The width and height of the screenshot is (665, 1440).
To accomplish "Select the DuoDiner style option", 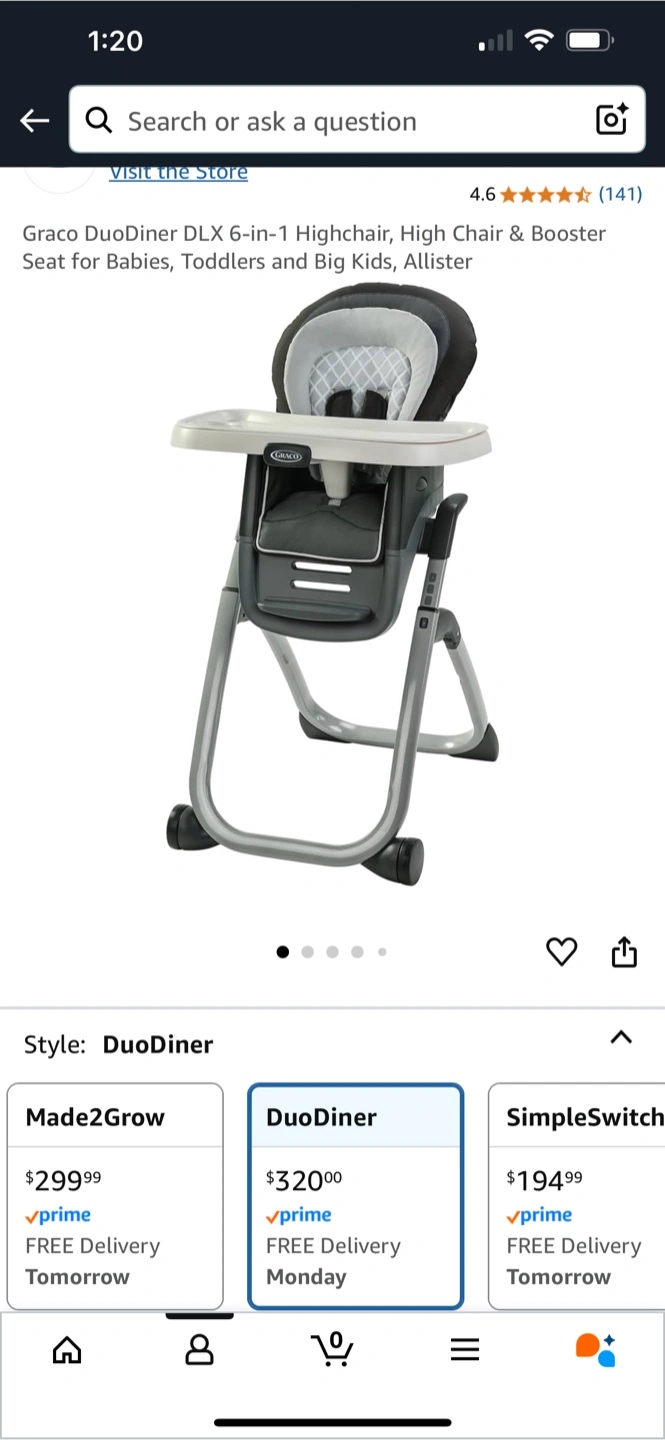I will tap(356, 1196).
